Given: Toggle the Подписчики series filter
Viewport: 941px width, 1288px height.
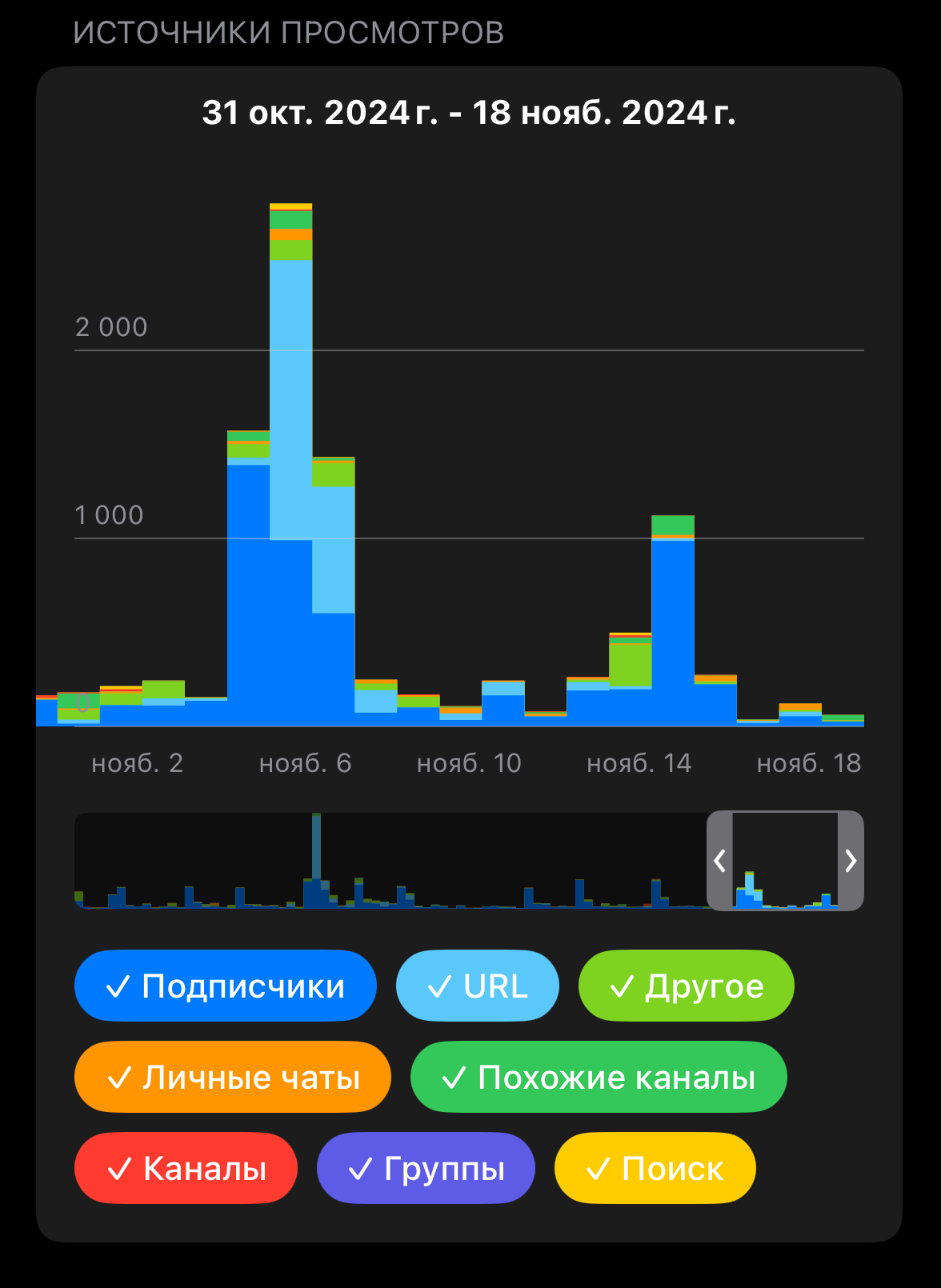Looking at the screenshot, I should pos(225,986).
